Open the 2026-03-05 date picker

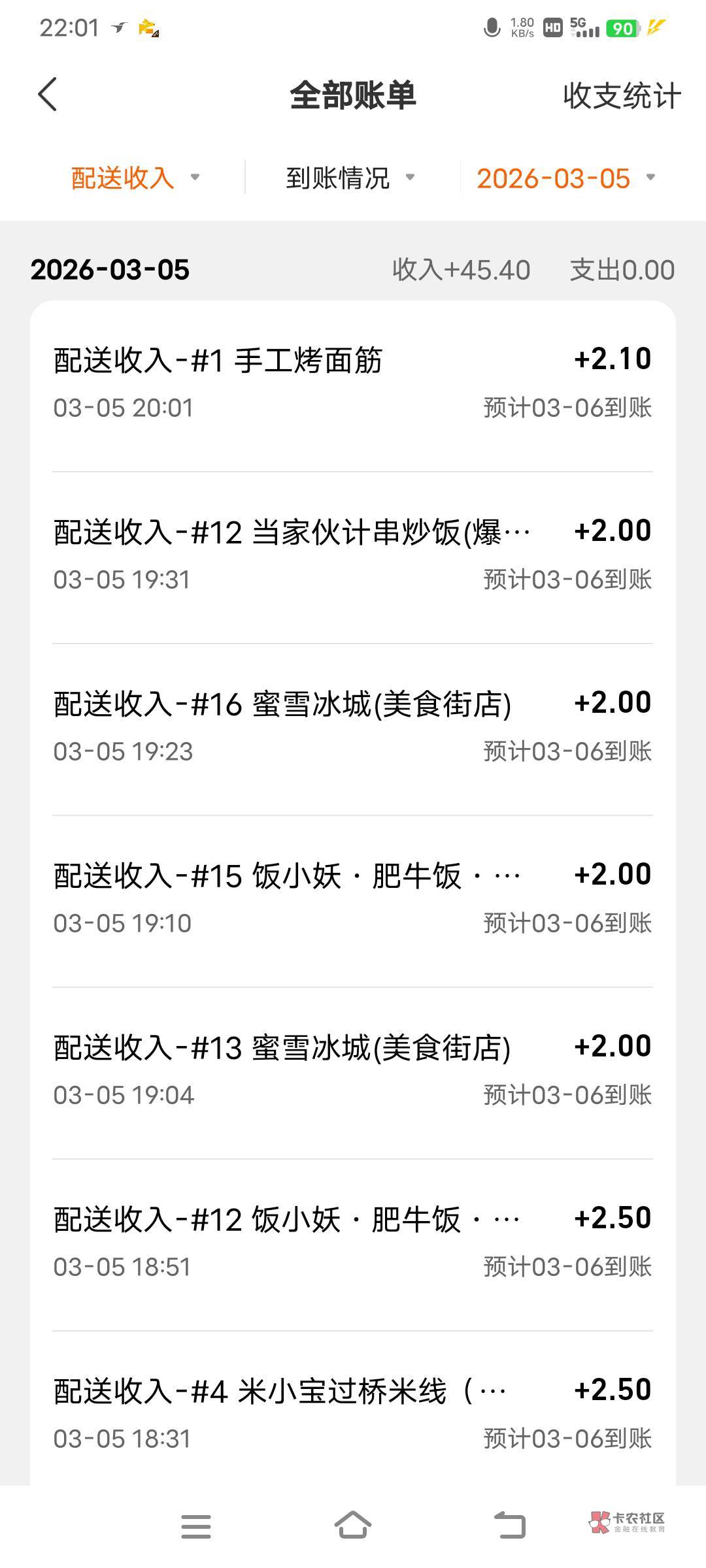565,178
